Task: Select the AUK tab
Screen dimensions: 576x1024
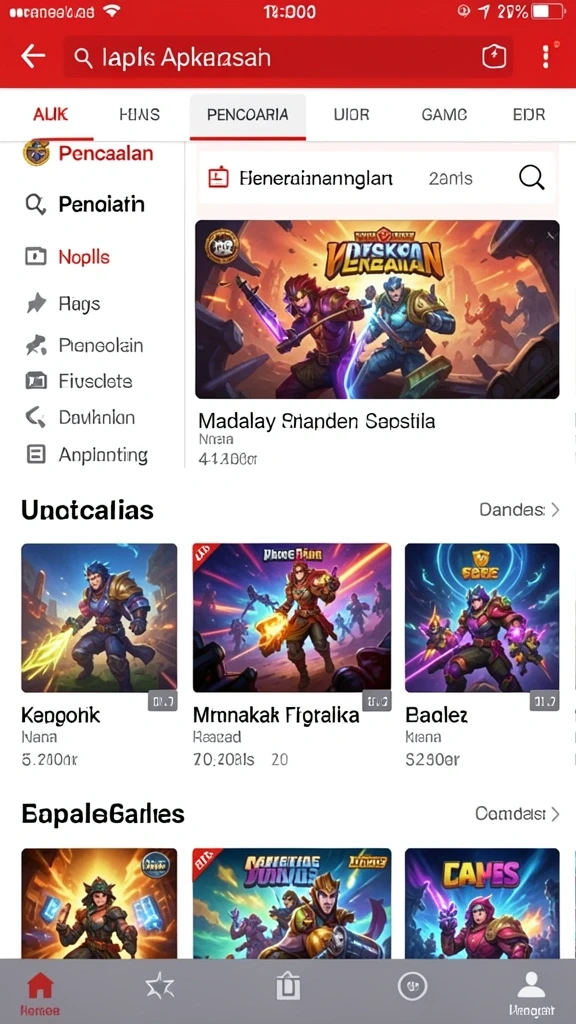Action: (50, 115)
